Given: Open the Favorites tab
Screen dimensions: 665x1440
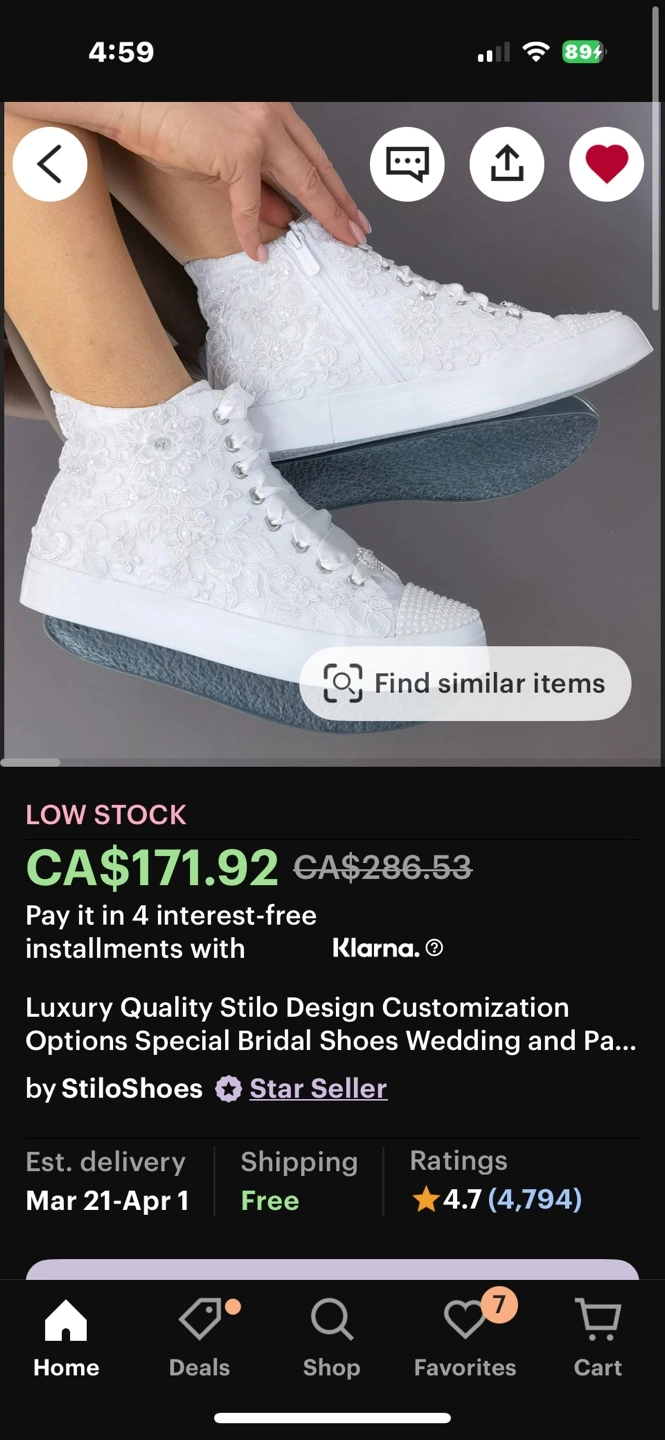Looking at the screenshot, I should click(x=465, y=1338).
